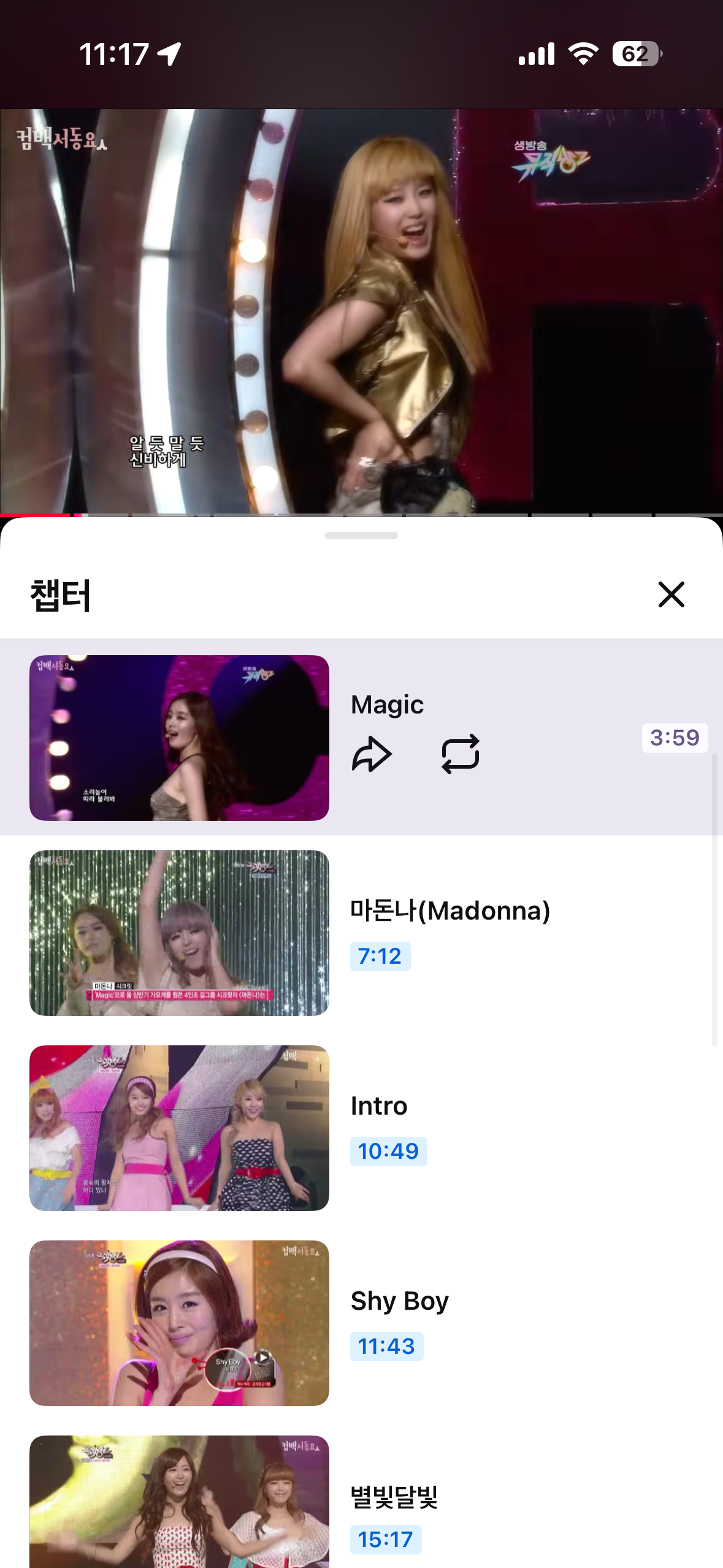
Task: Close the 챕터 chapters panel
Action: [x=671, y=594]
